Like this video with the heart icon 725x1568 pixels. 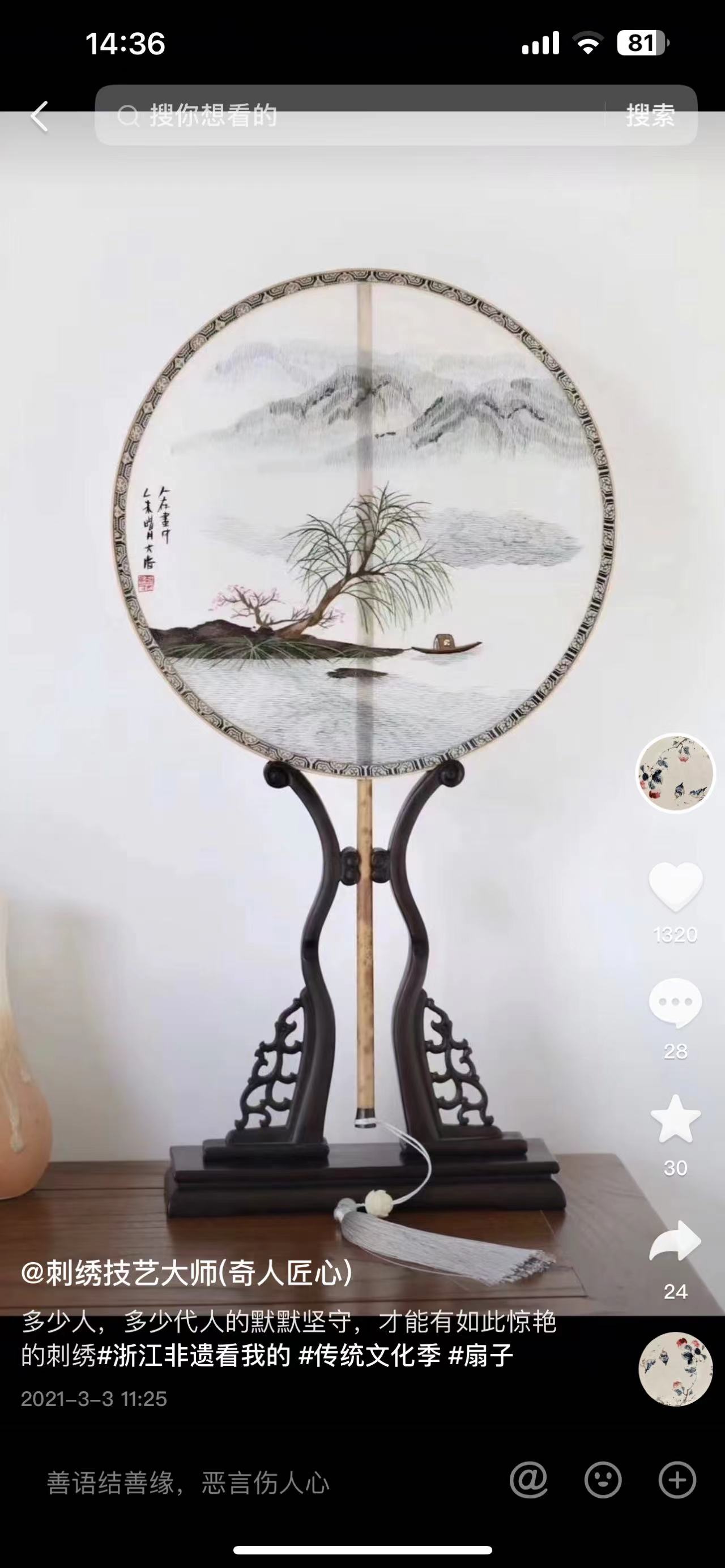click(675, 887)
